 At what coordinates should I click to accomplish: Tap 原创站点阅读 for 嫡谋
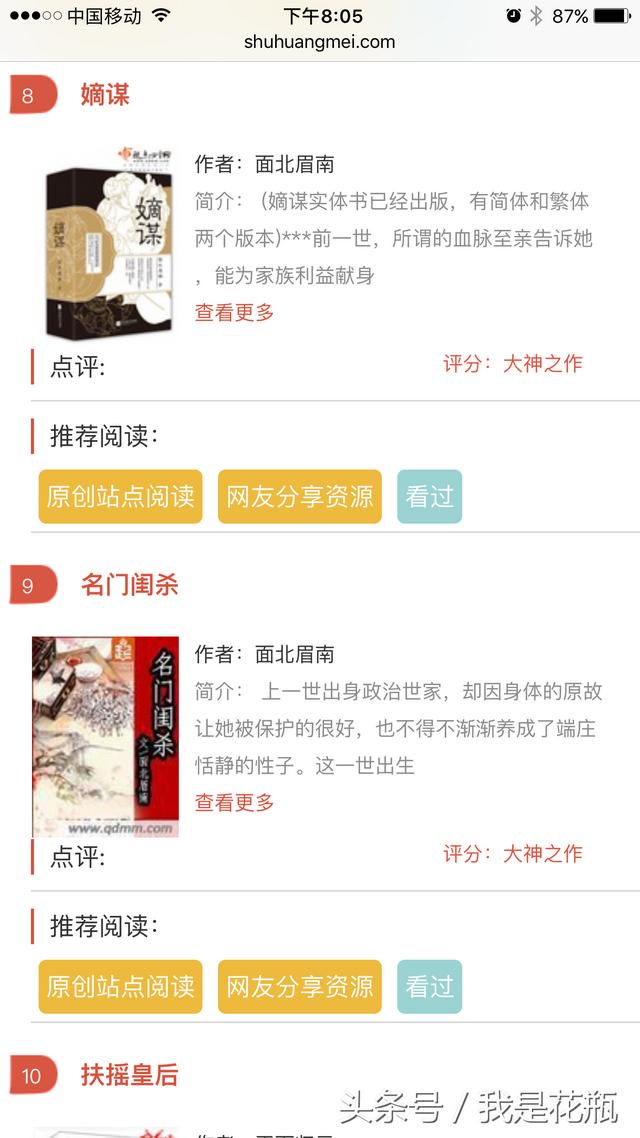120,496
